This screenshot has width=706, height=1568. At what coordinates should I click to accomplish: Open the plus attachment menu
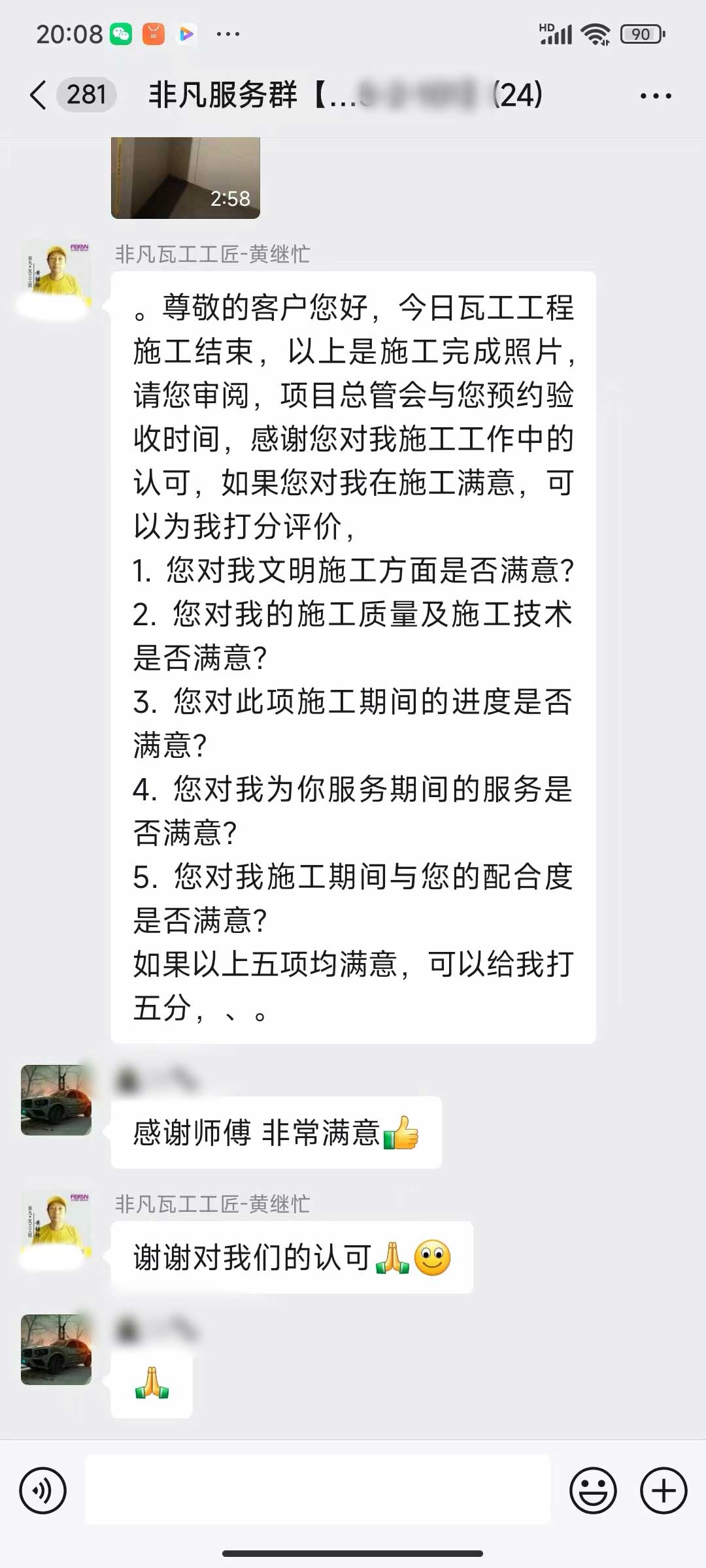point(663,1491)
